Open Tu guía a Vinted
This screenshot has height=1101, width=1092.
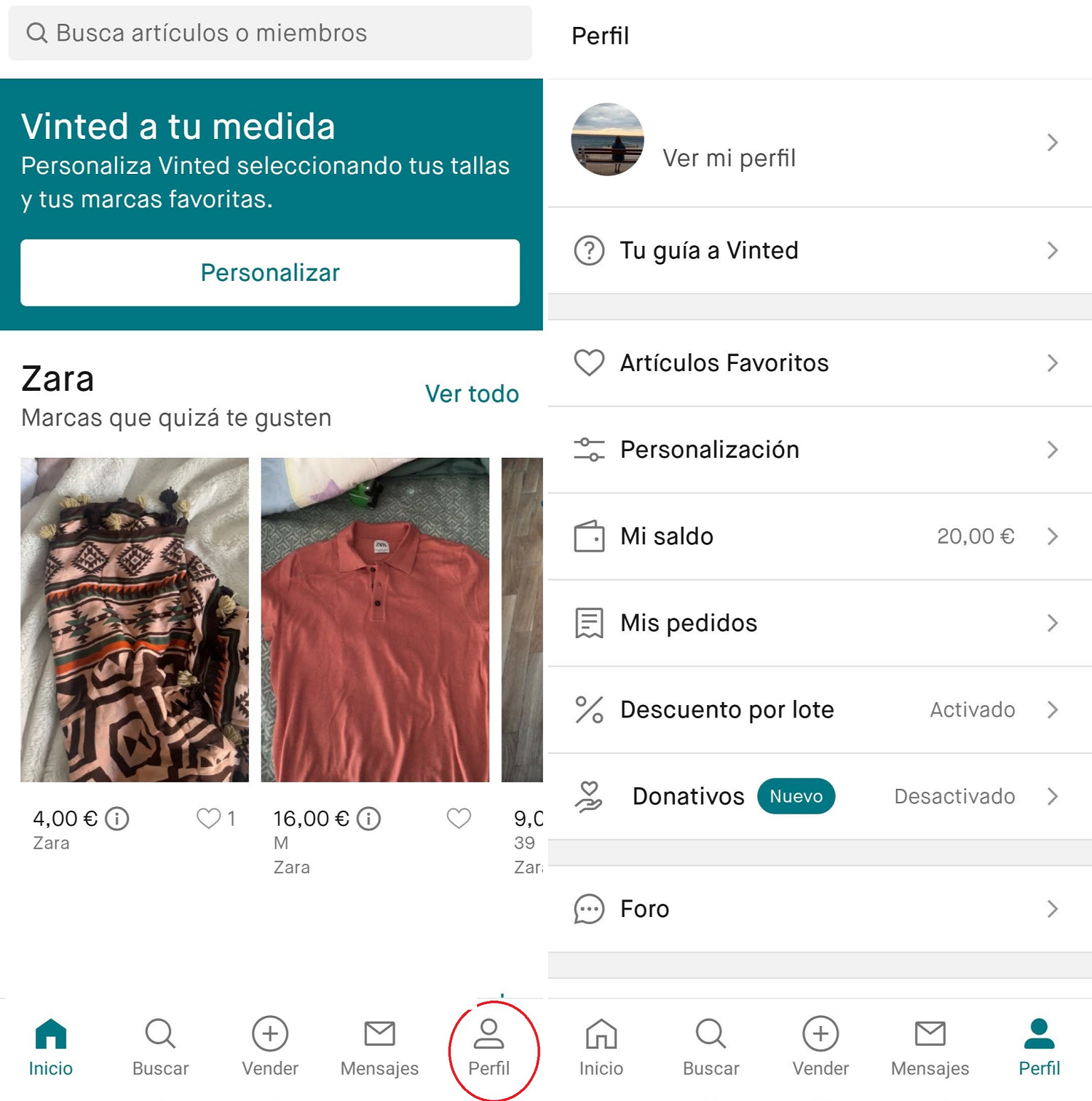point(815,251)
